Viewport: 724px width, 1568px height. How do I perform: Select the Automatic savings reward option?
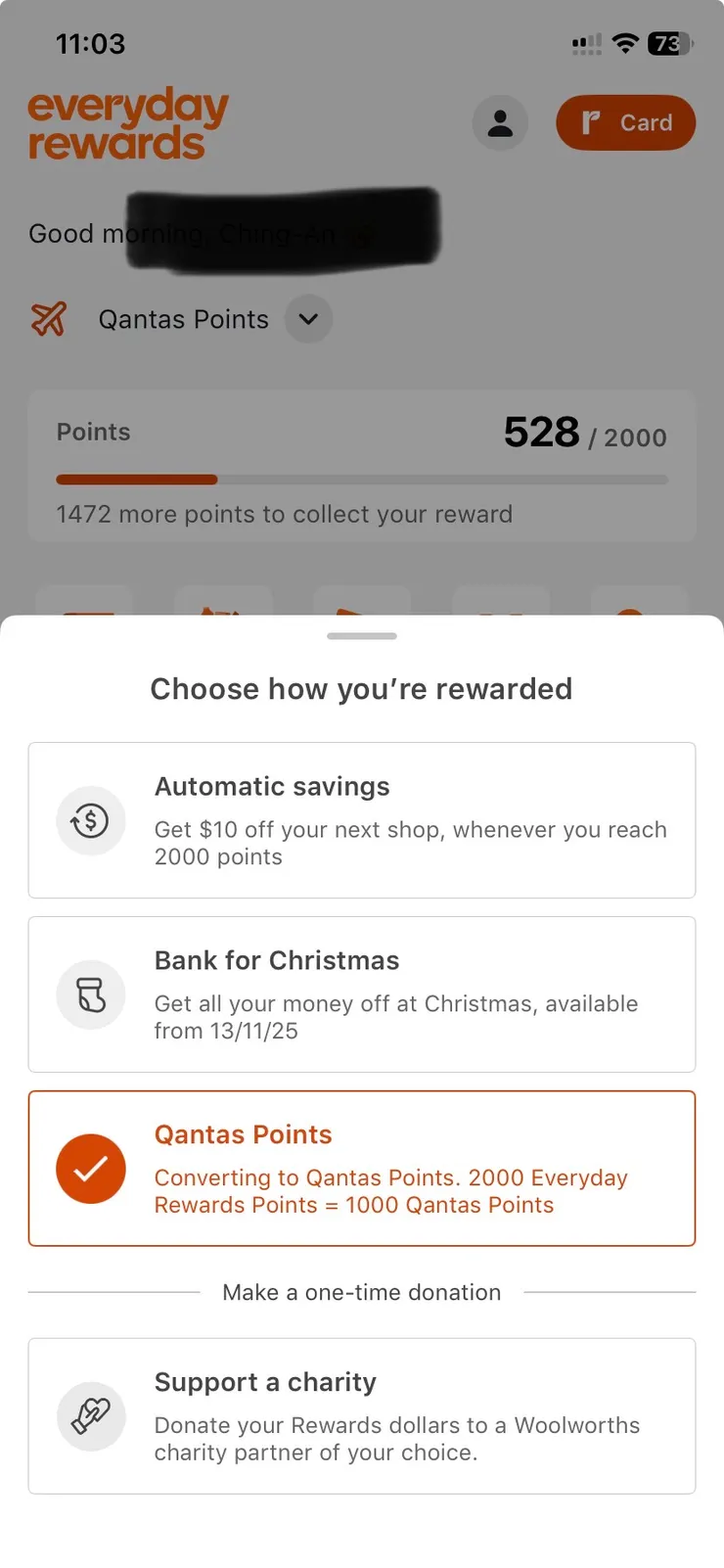[x=361, y=820]
